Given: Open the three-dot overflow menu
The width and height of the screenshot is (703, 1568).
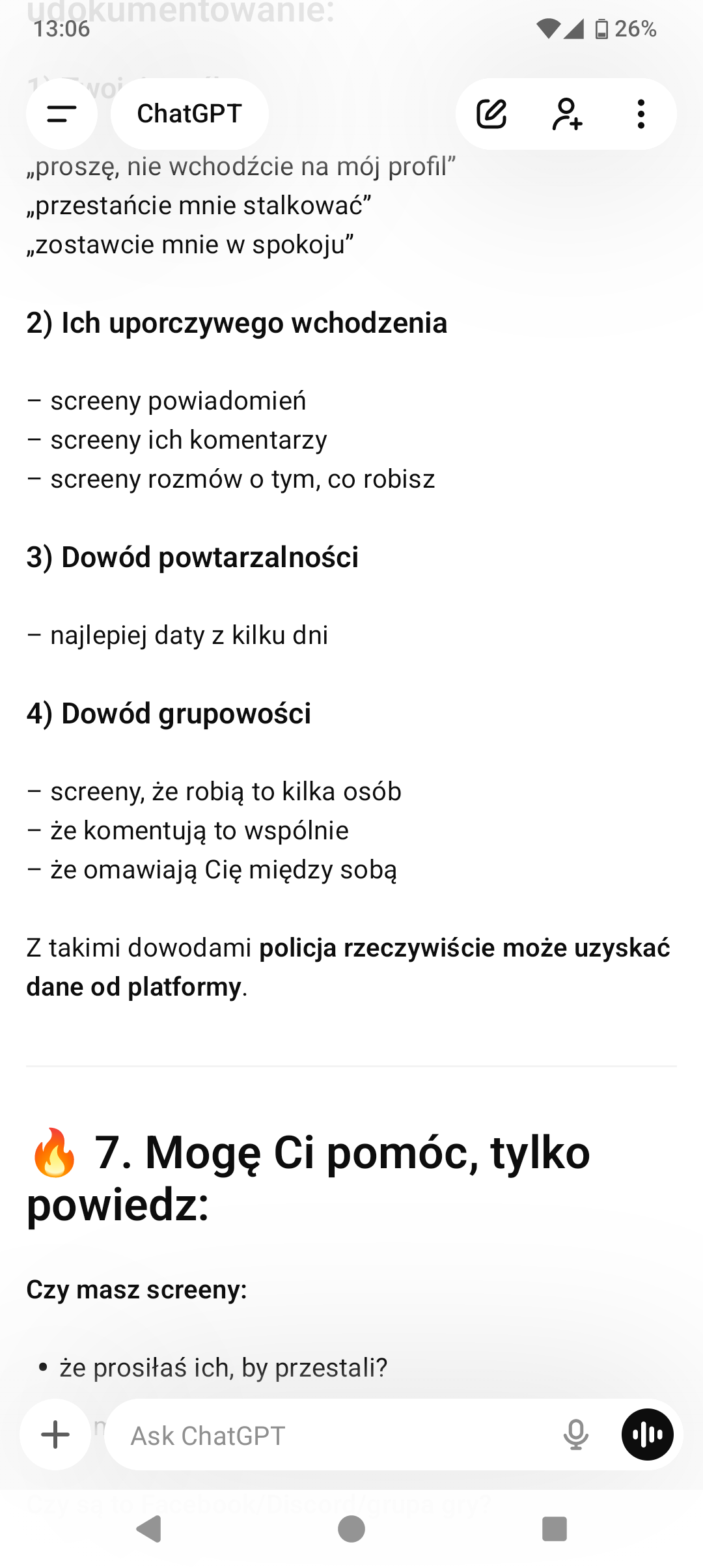Looking at the screenshot, I should (641, 114).
